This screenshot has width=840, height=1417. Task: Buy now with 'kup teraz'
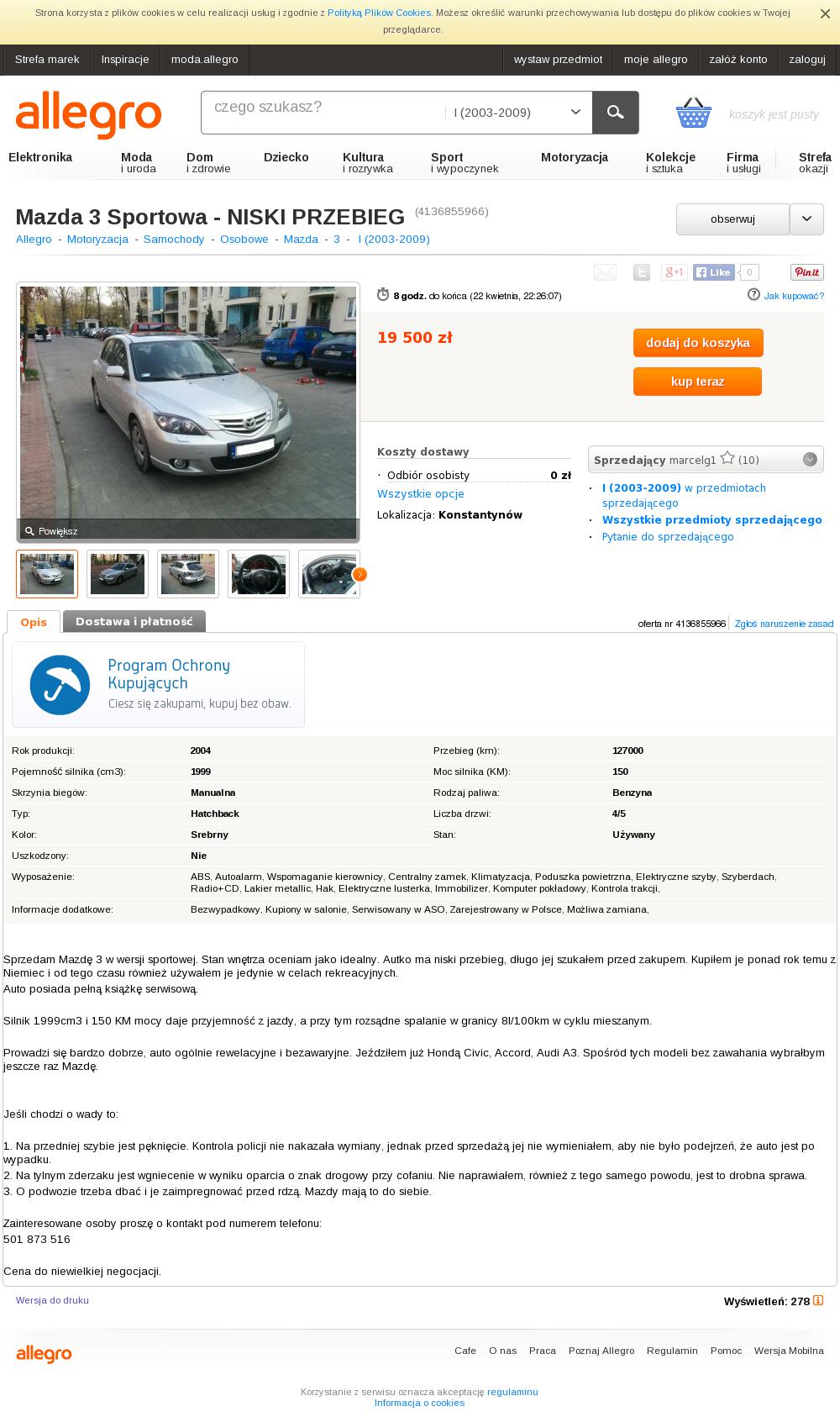click(x=698, y=382)
